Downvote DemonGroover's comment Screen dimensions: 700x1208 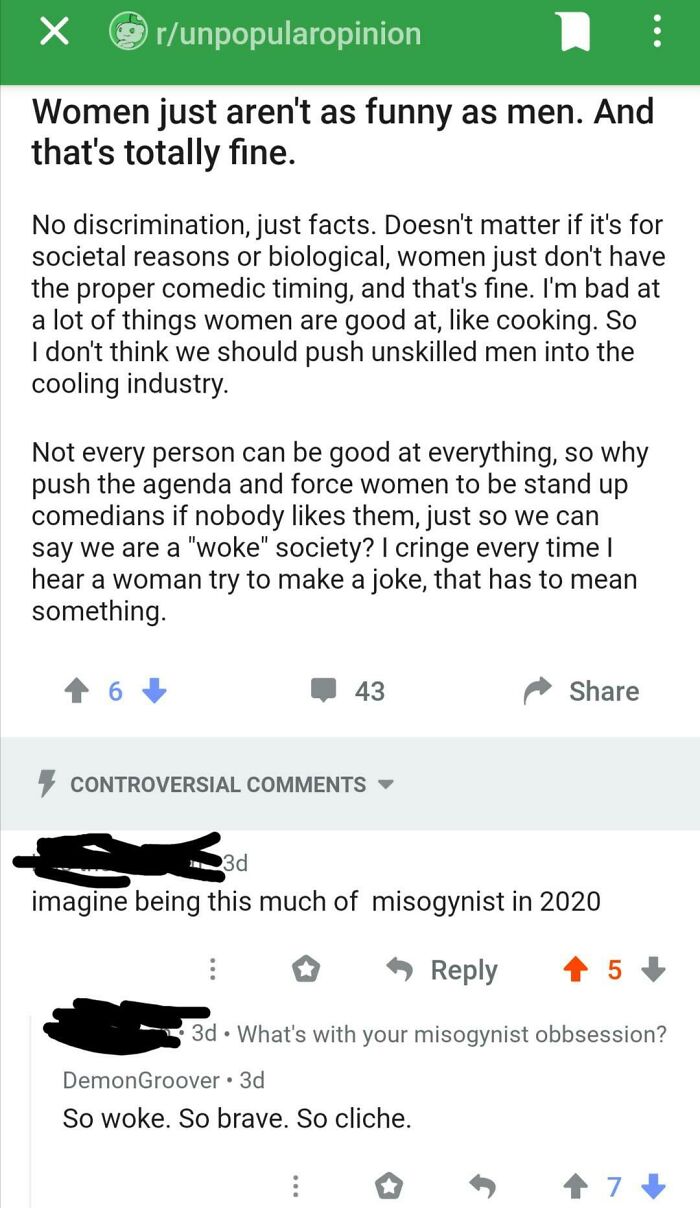[652, 1186]
